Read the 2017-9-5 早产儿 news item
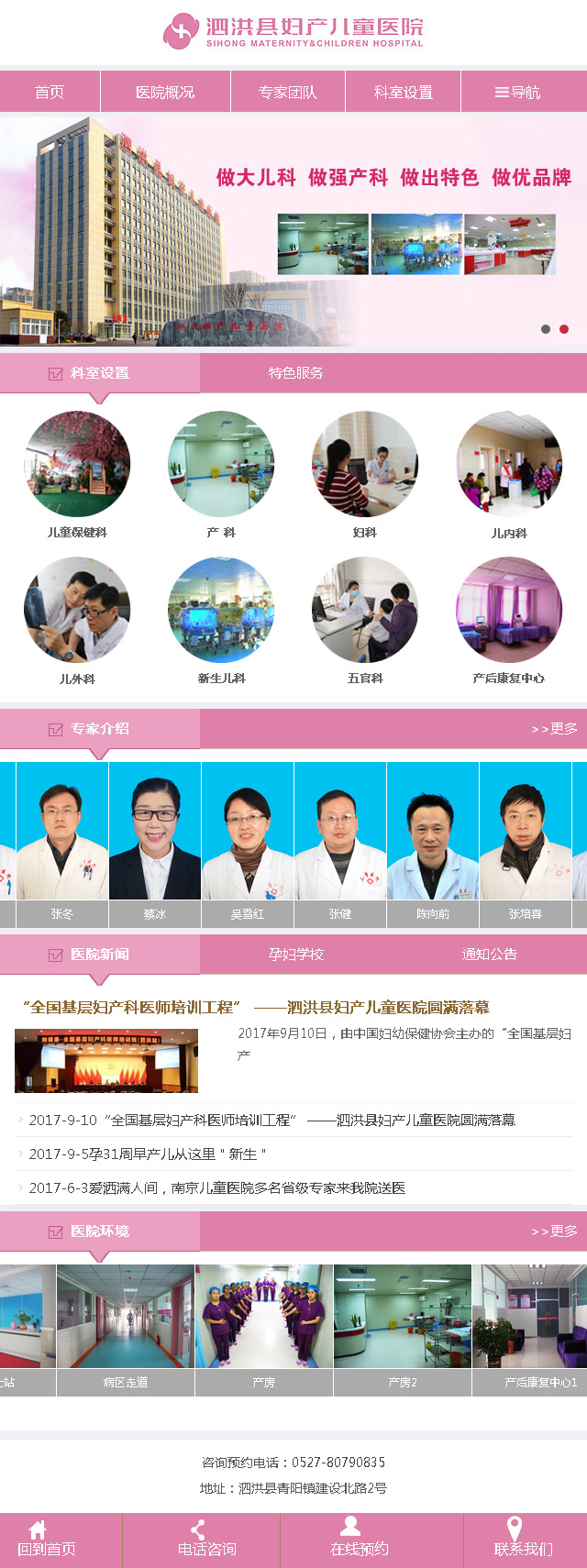Viewport: 587px width, 1568px height. (x=148, y=1154)
